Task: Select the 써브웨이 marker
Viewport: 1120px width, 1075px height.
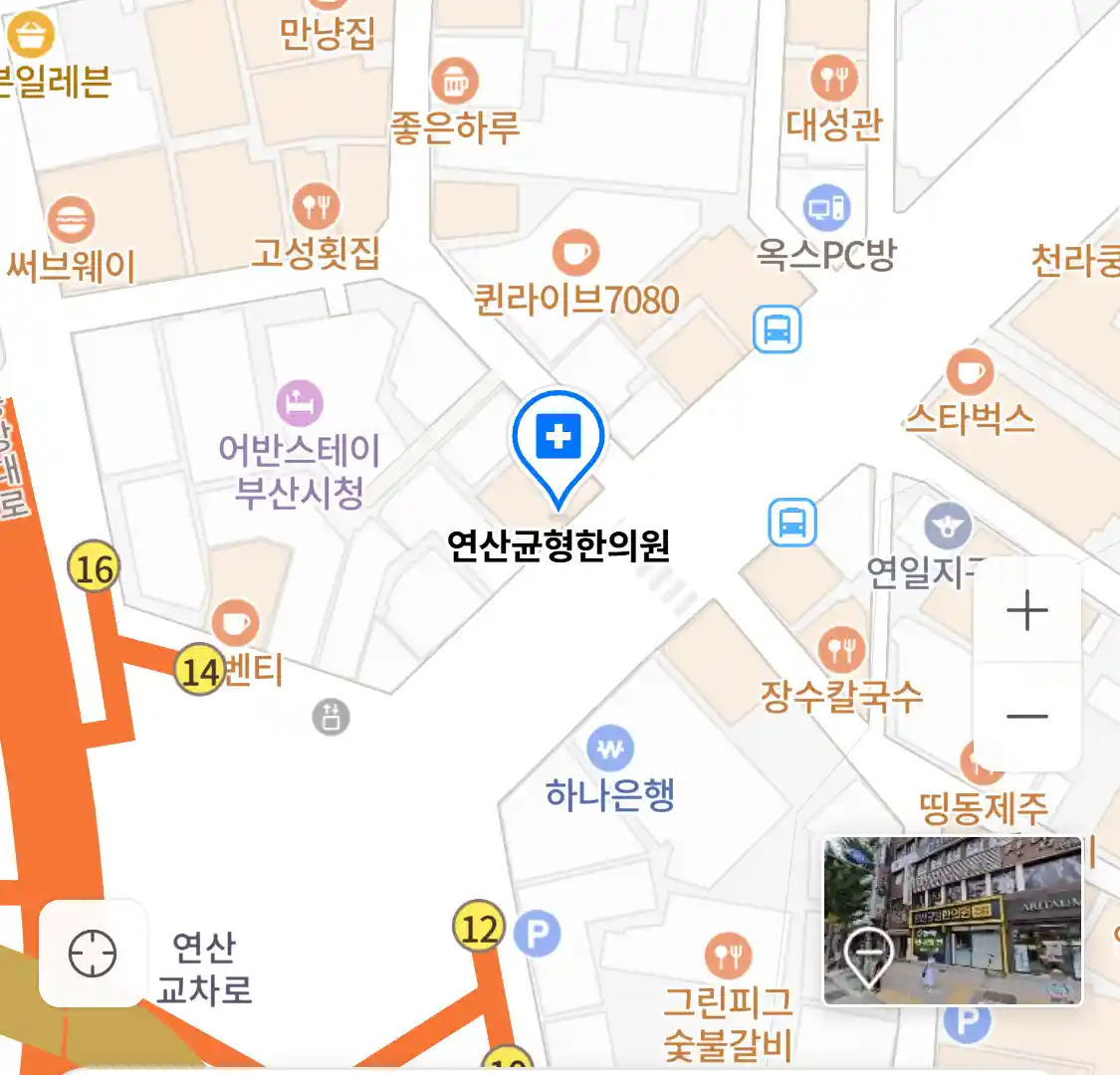Action: coord(71,220)
